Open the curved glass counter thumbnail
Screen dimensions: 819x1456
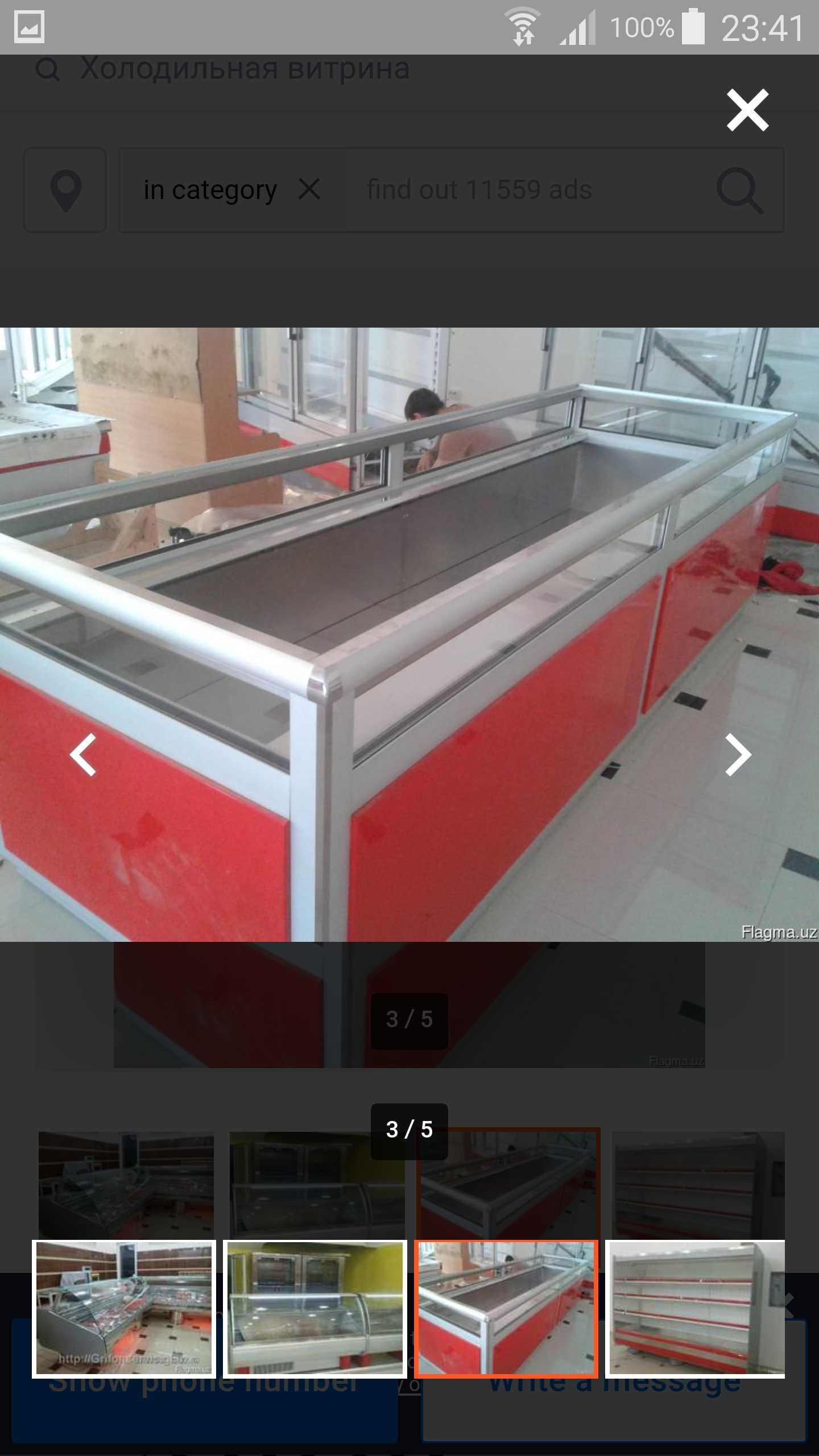pyautogui.click(x=315, y=1309)
